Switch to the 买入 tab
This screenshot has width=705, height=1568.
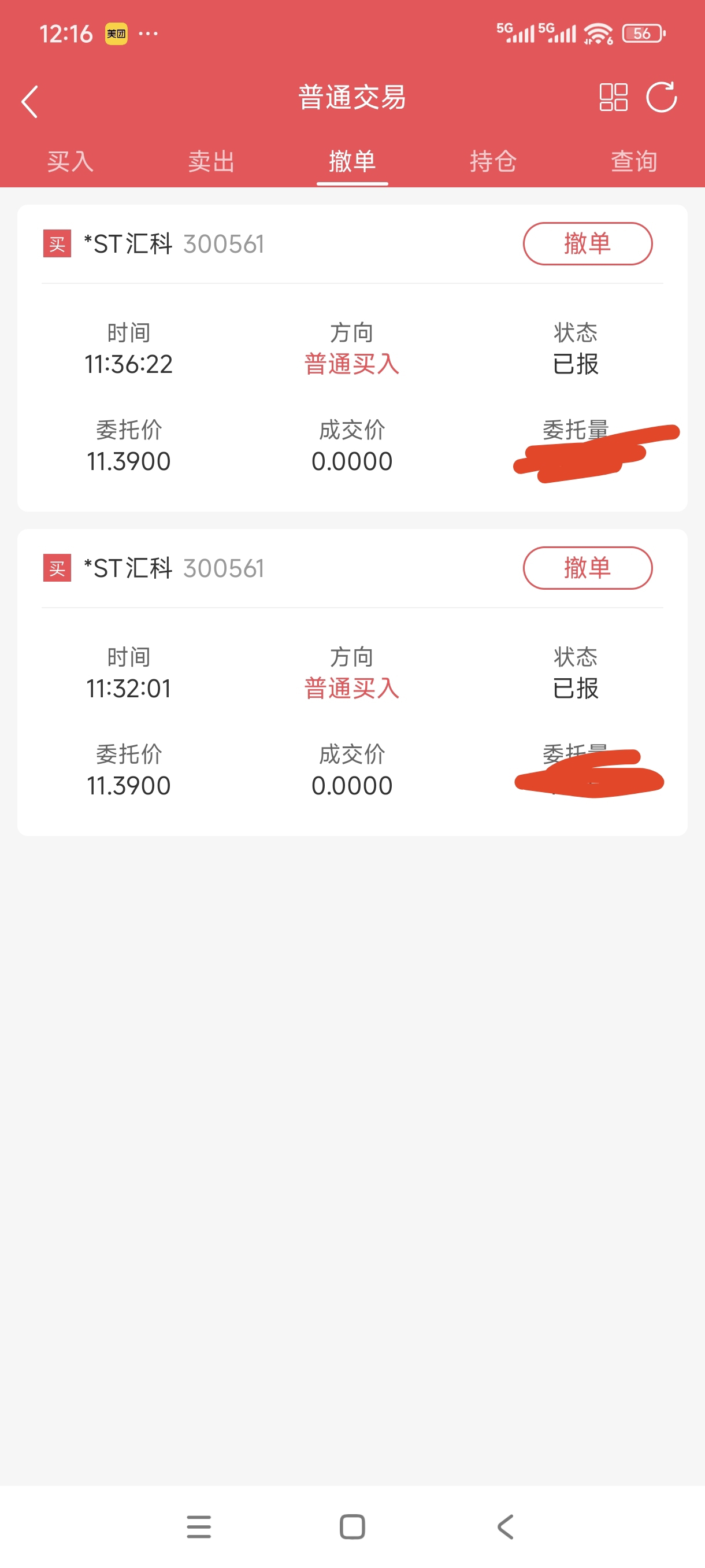pyautogui.click(x=70, y=161)
